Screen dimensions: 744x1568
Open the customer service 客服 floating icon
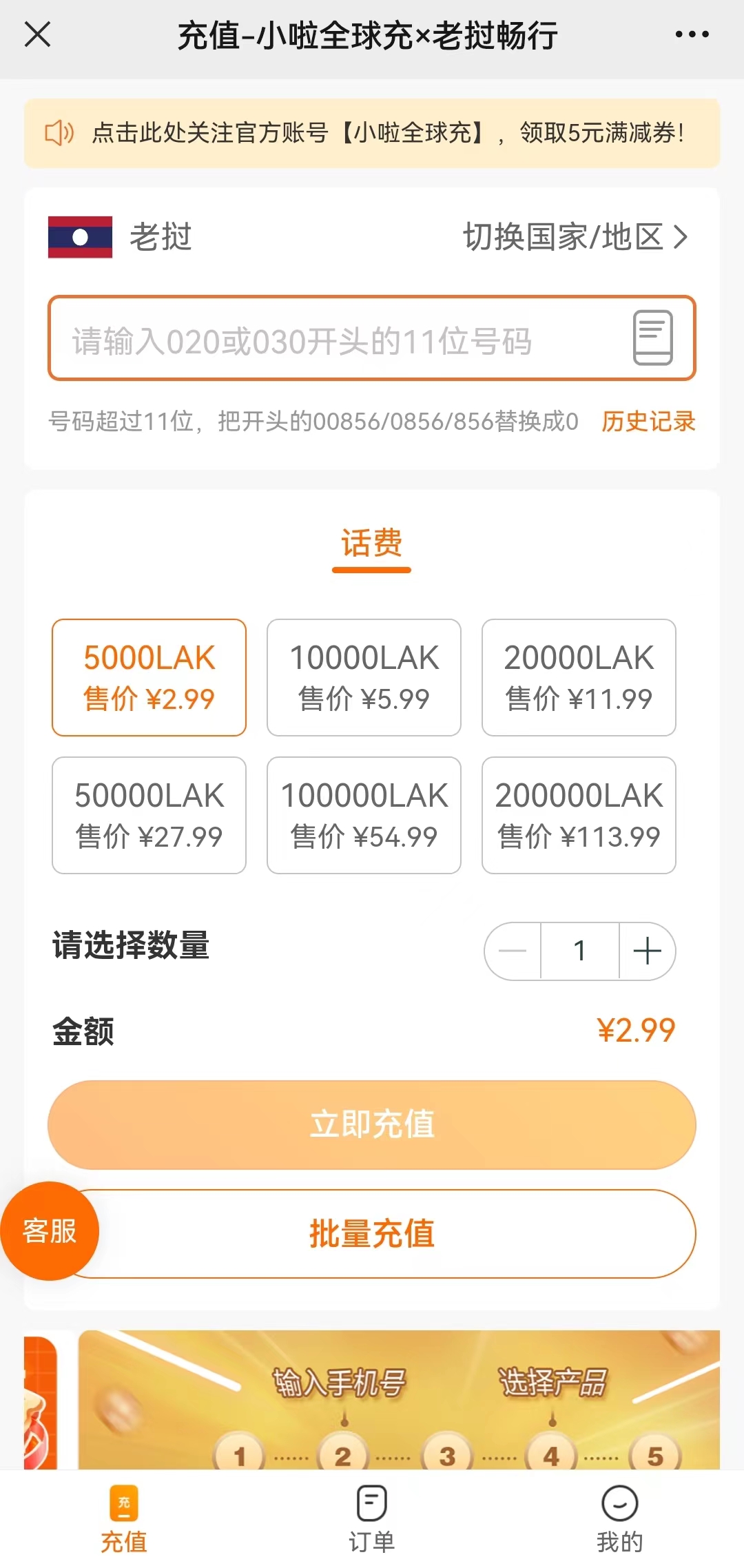point(49,1230)
